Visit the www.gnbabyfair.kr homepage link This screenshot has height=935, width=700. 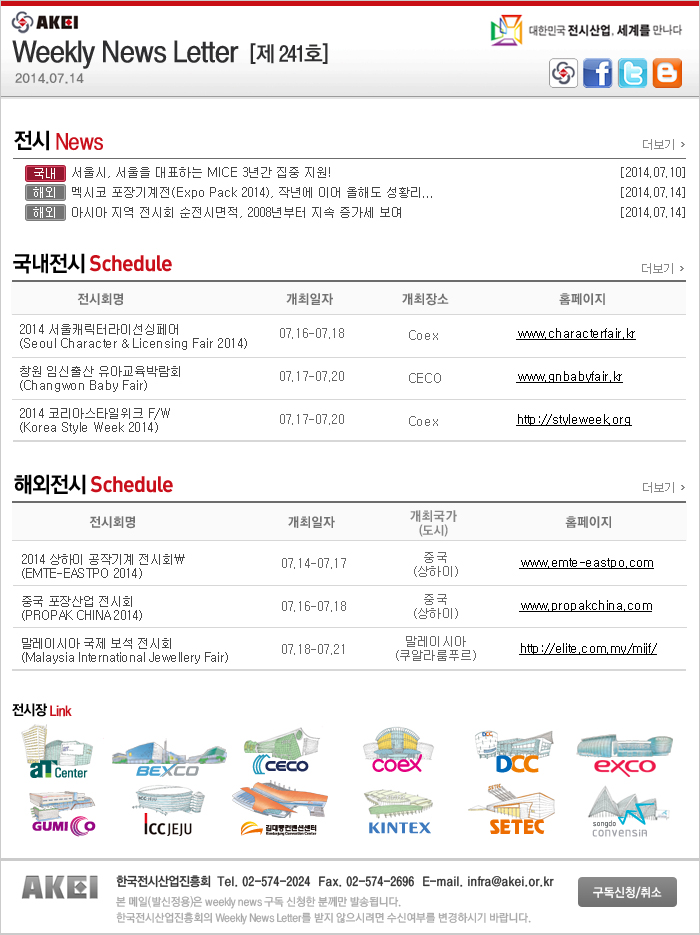(570, 377)
